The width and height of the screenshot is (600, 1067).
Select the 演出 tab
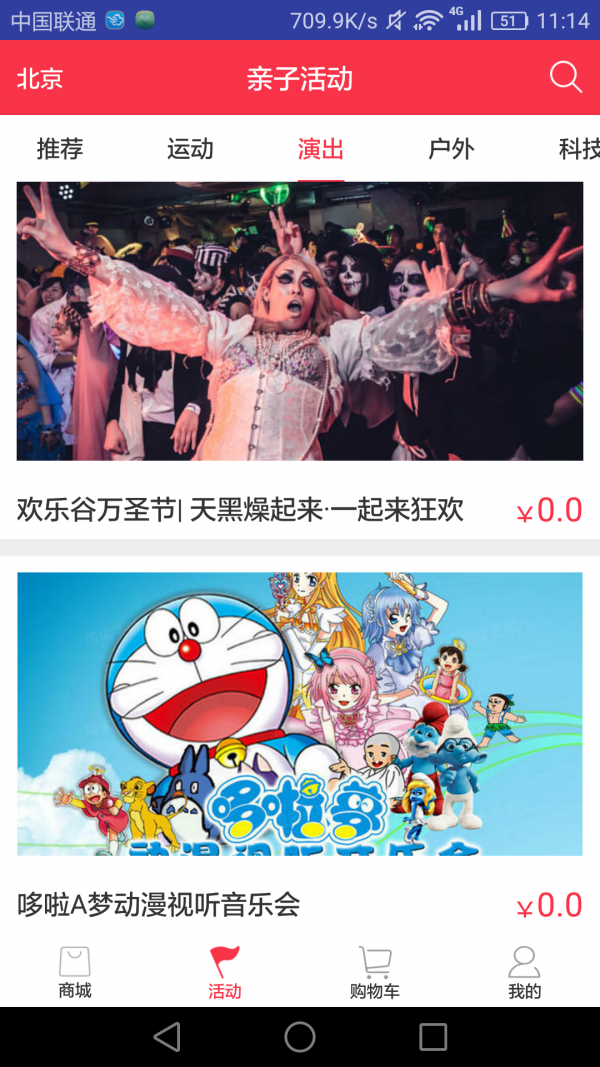pyautogui.click(x=321, y=150)
